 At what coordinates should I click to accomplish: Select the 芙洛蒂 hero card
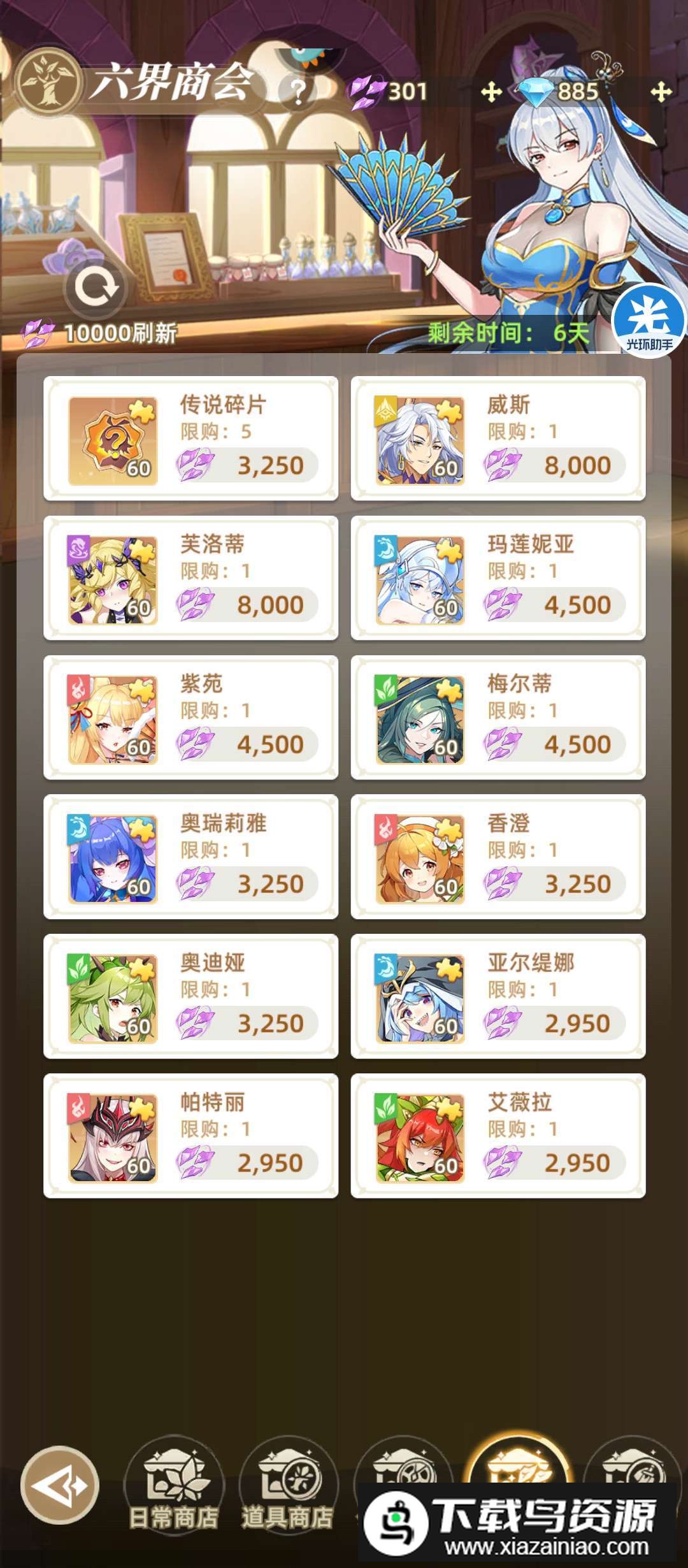point(190,578)
